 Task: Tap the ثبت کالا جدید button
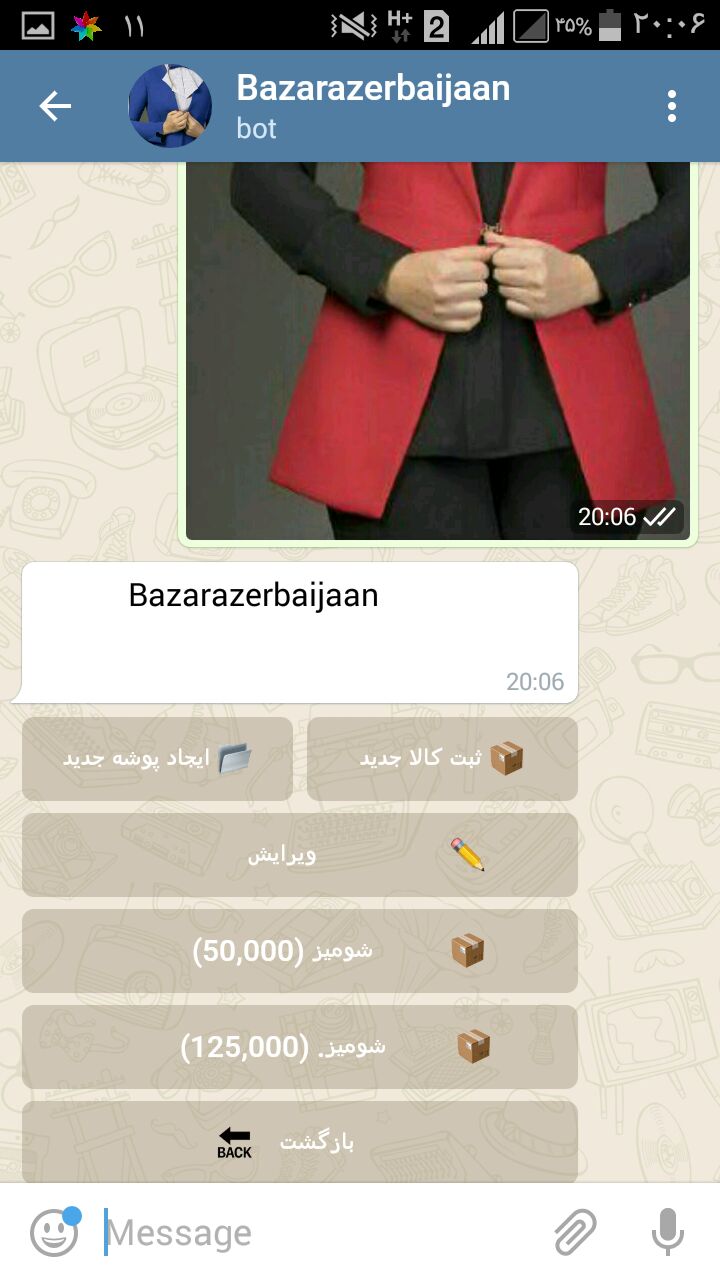point(442,759)
